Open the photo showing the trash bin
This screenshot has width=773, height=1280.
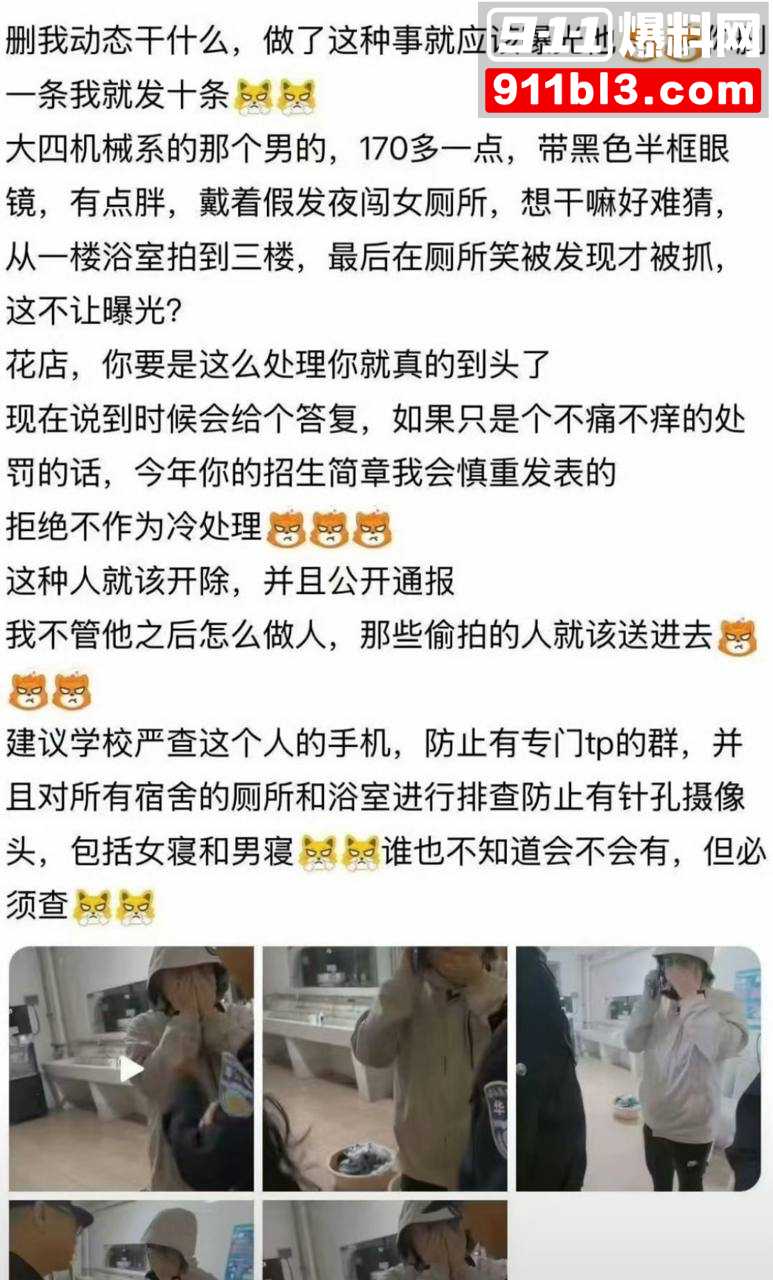point(384,1069)
